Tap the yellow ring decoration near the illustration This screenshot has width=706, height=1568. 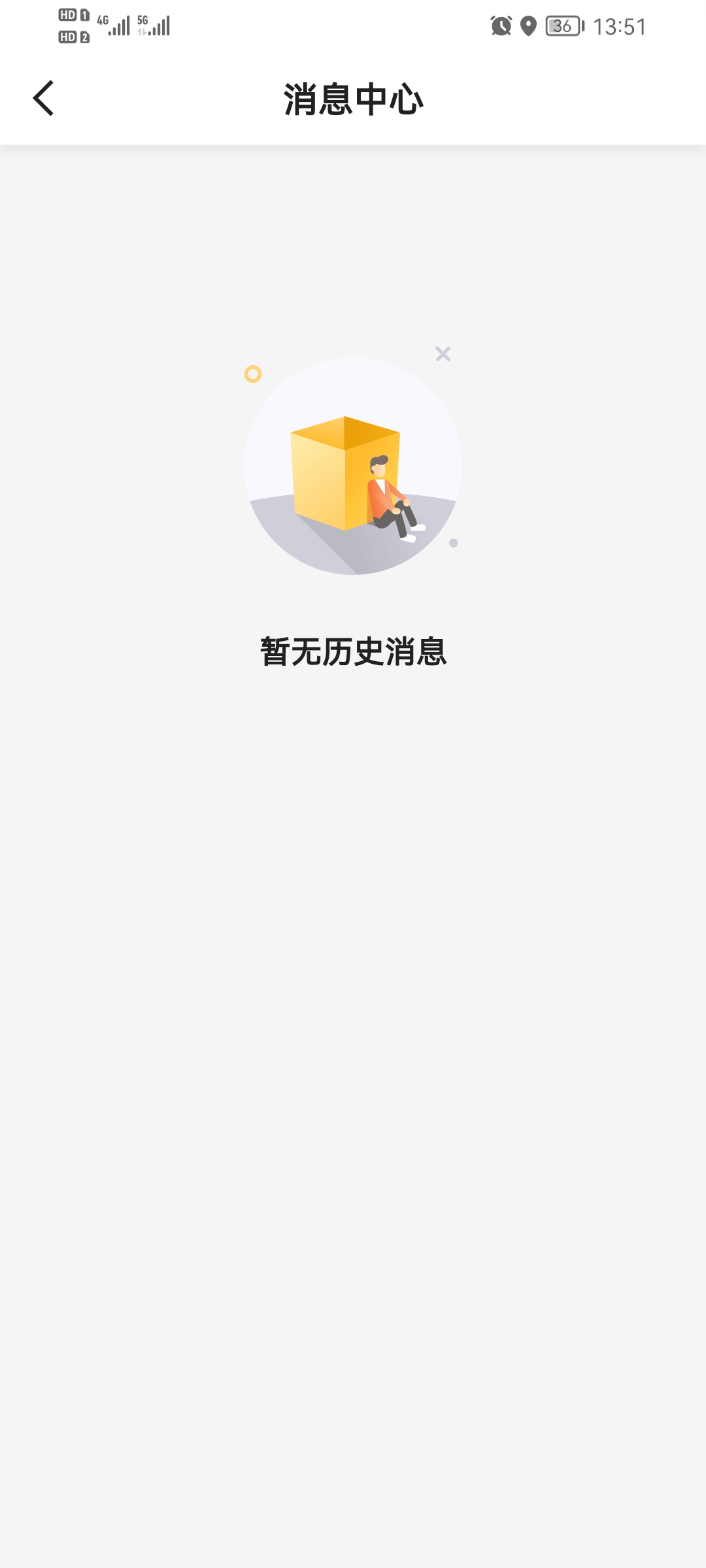(x=254, y=374)
